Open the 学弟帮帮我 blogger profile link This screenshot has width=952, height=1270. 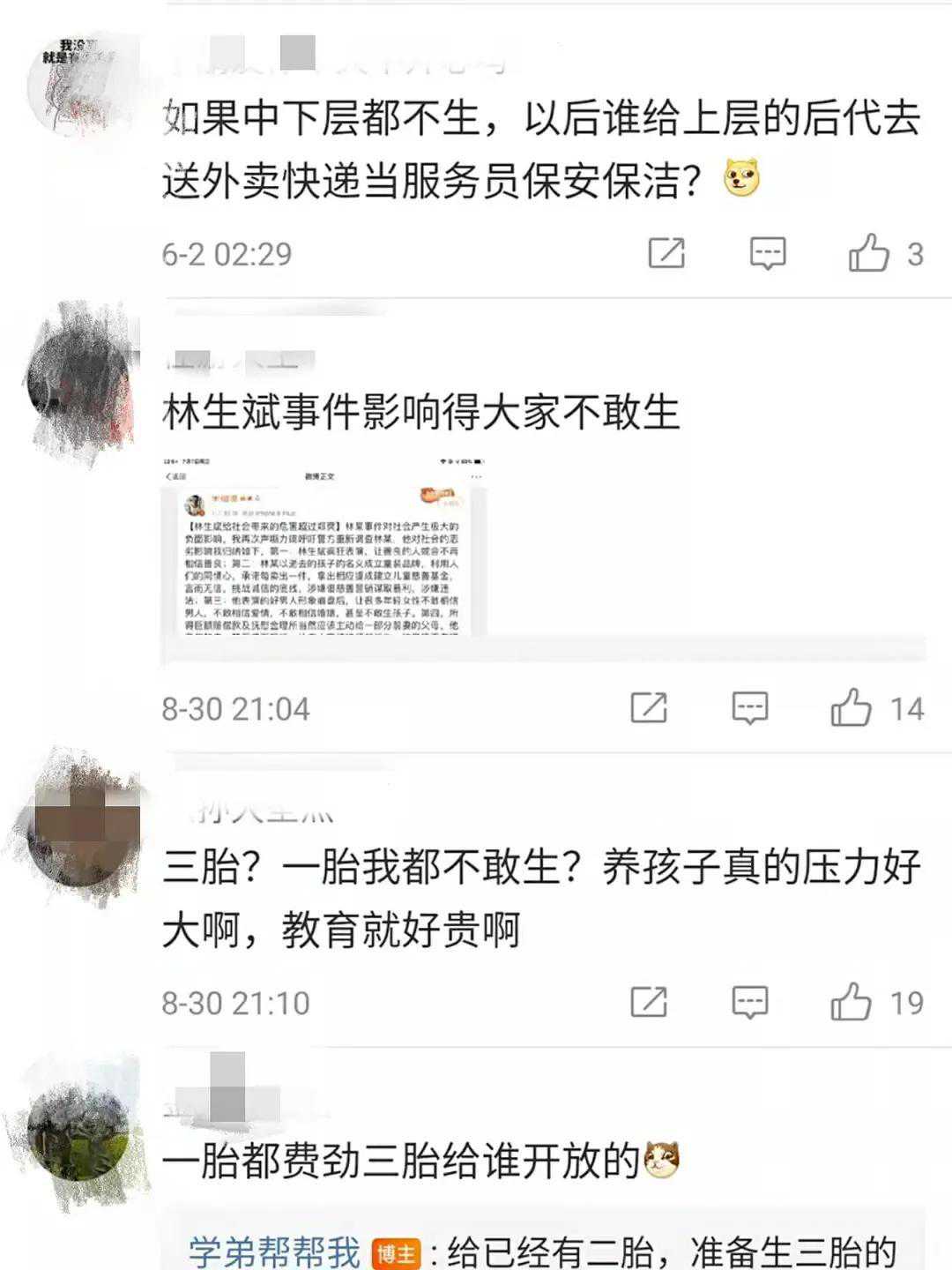coord(277,1251)
